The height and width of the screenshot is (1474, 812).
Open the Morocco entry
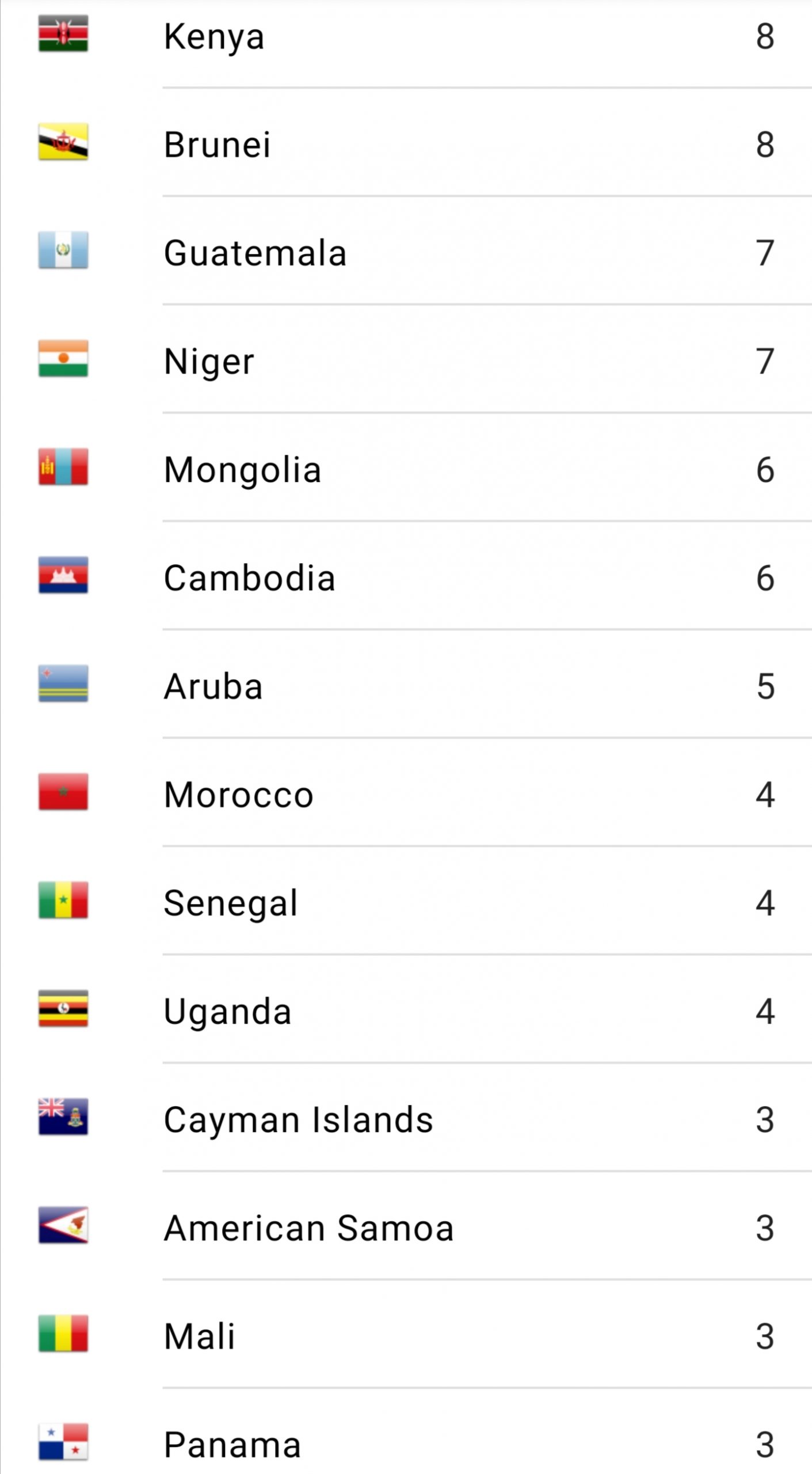click(x=406, y=792)
